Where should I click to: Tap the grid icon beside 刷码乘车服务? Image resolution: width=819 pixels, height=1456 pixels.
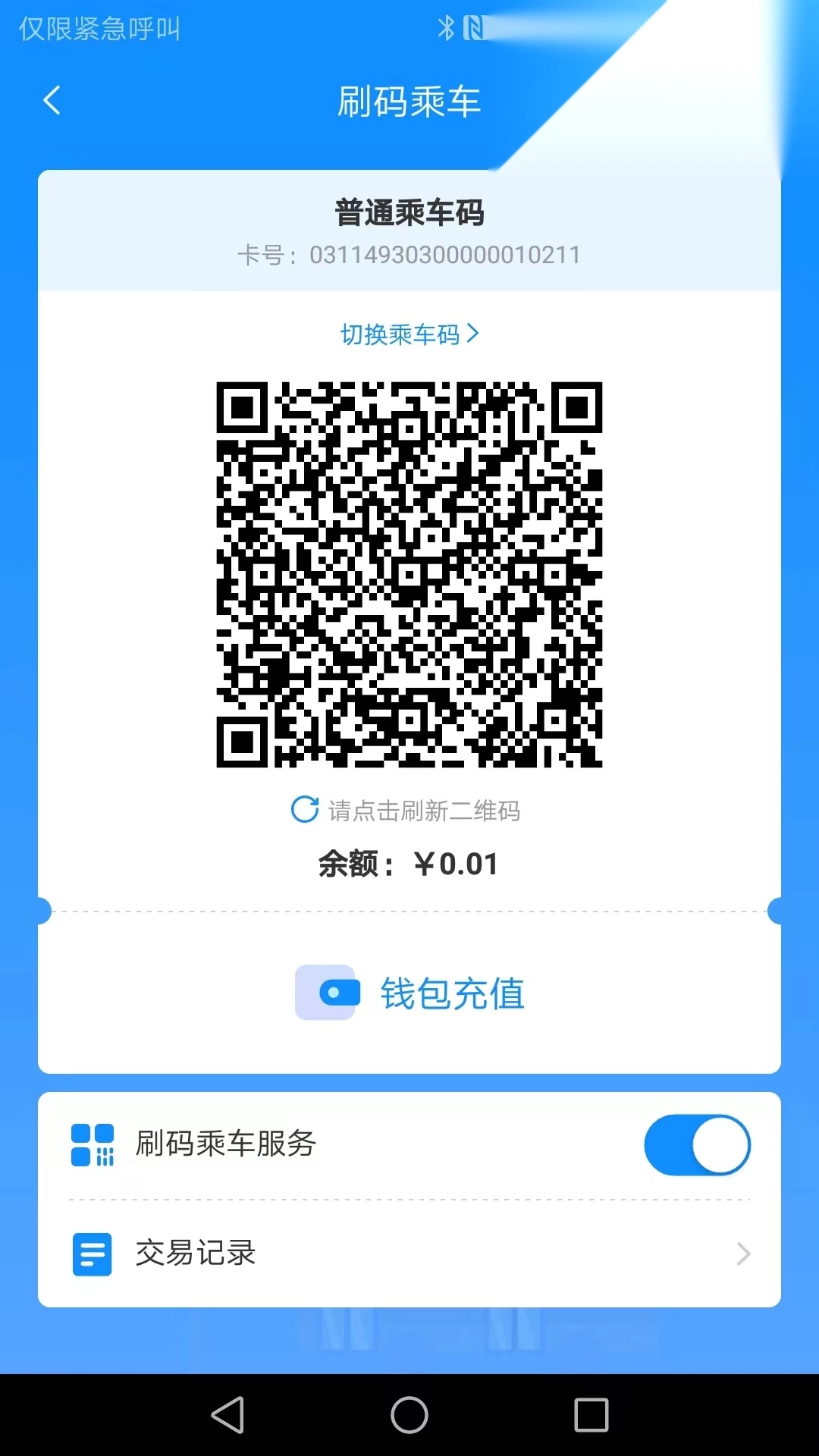(x=91, y=1145)
